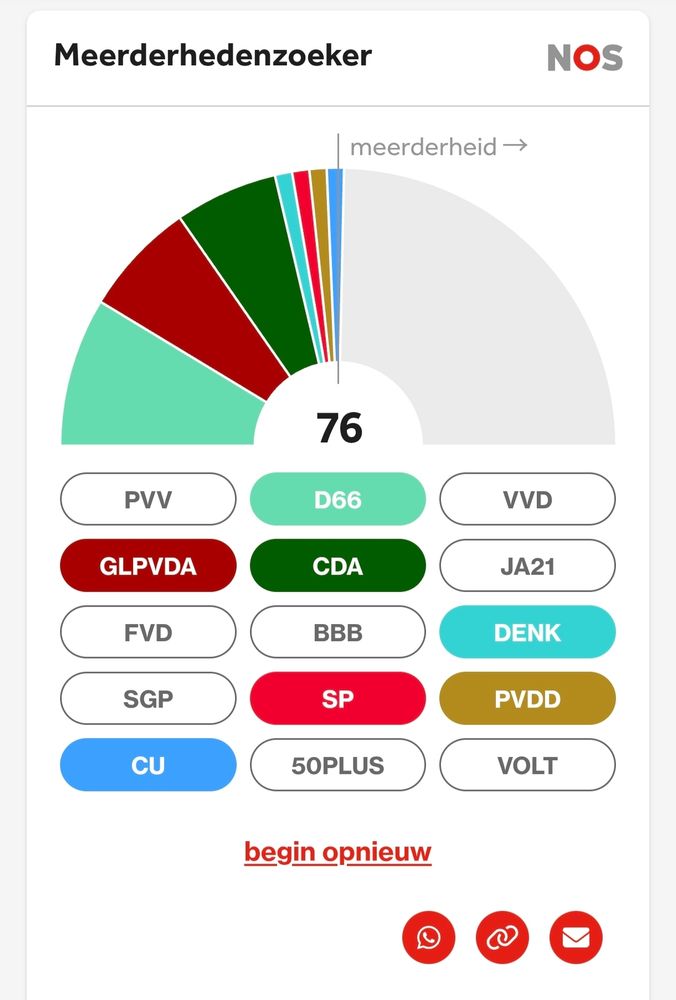Image resolution: width=676 pixels, height=1000 pixels.
Task: Share via the WhatsApp icon
Action: (429, 937)
